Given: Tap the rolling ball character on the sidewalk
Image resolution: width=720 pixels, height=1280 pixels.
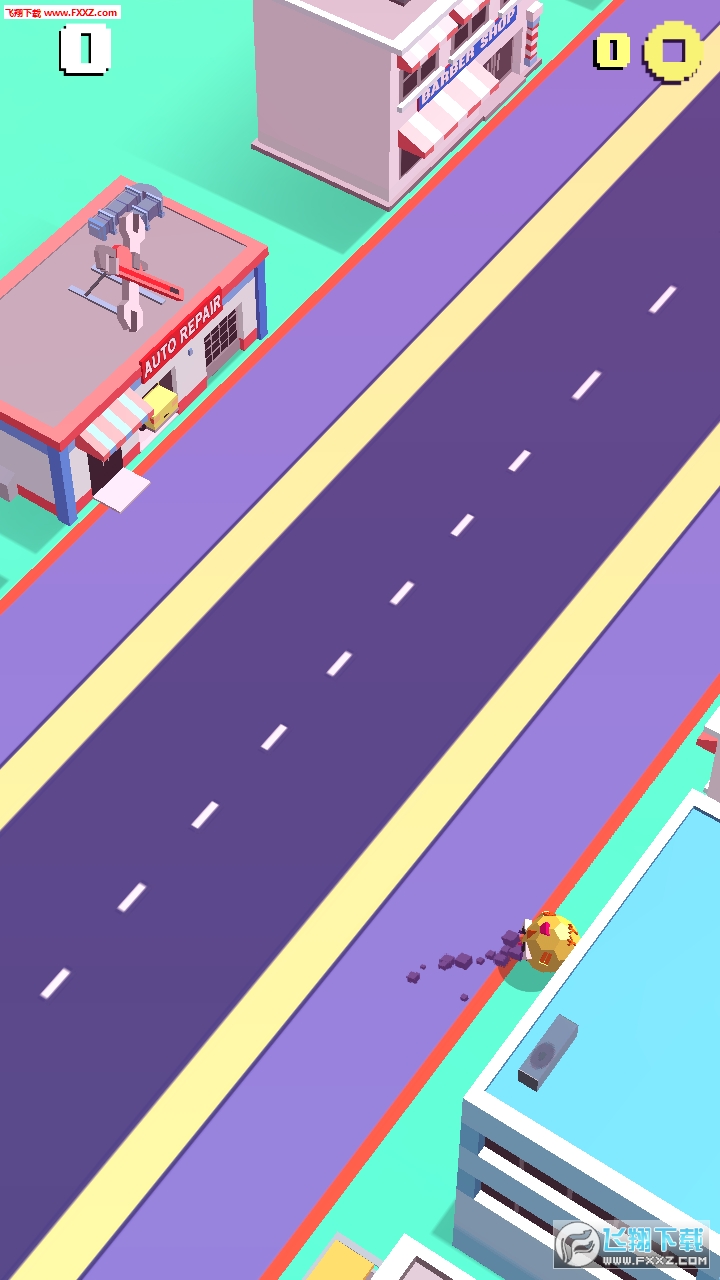Looking at the screenshot, I should coord(549,941).
